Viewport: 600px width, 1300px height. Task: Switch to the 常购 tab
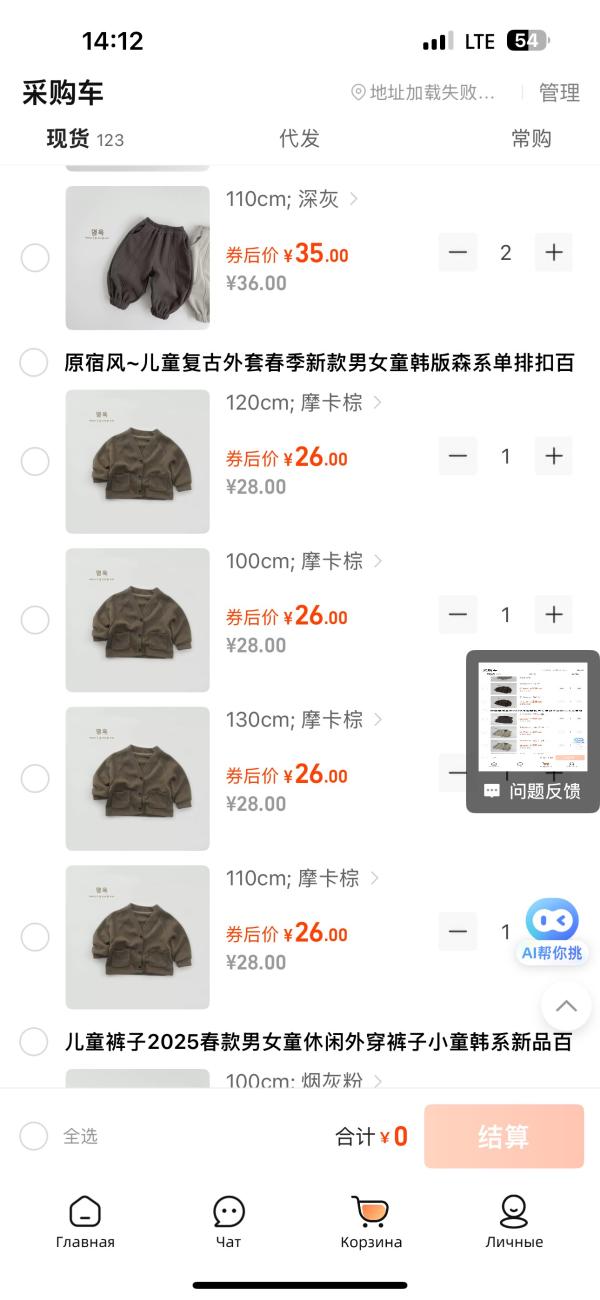click(x=531, y=139)
